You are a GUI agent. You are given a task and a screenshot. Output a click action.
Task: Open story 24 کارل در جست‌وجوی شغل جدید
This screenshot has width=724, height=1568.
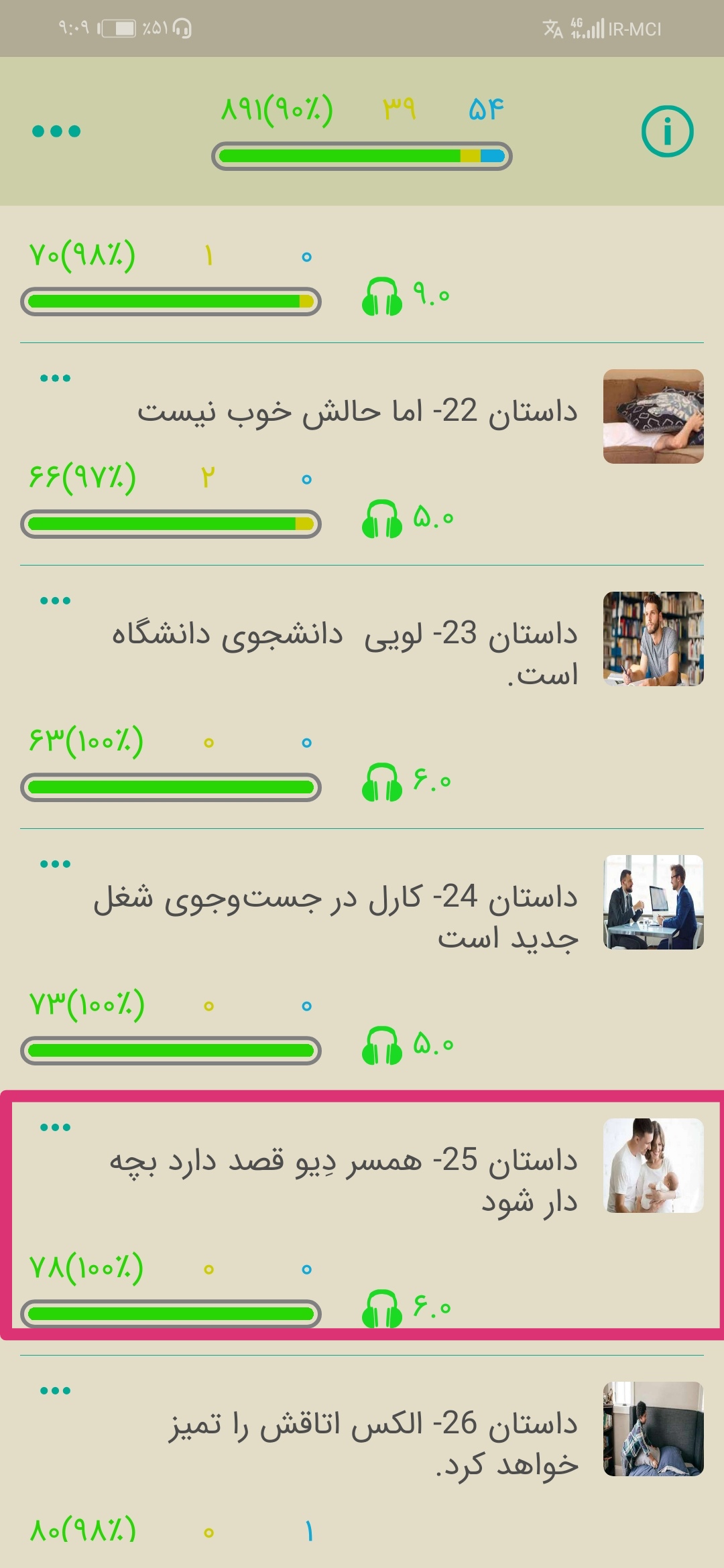coord(335,916)
